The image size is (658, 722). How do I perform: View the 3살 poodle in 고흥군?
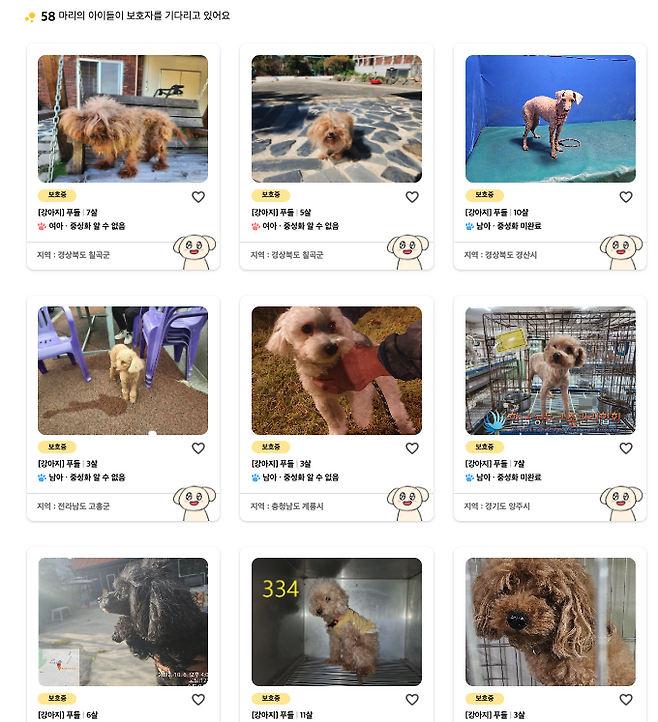tap(123, 370)
